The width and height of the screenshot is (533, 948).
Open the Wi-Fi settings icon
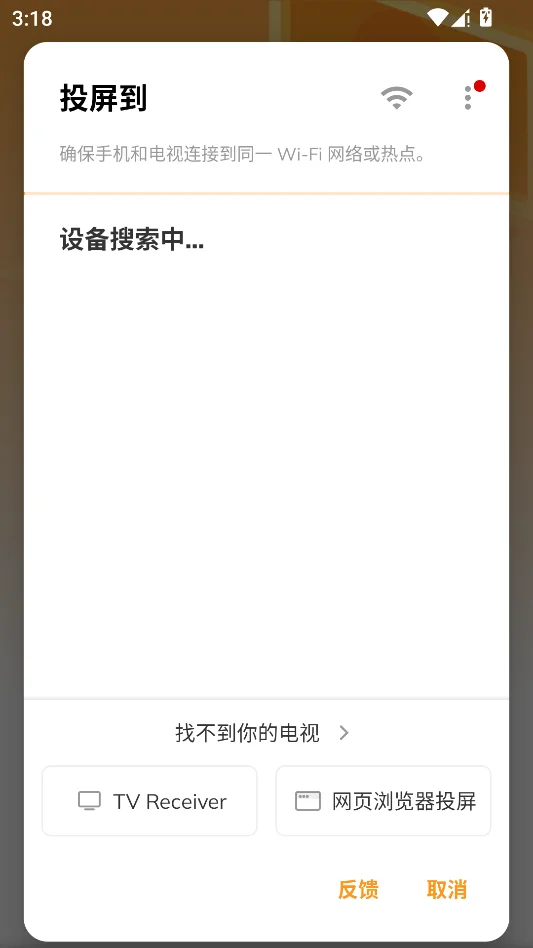point(396,98)
